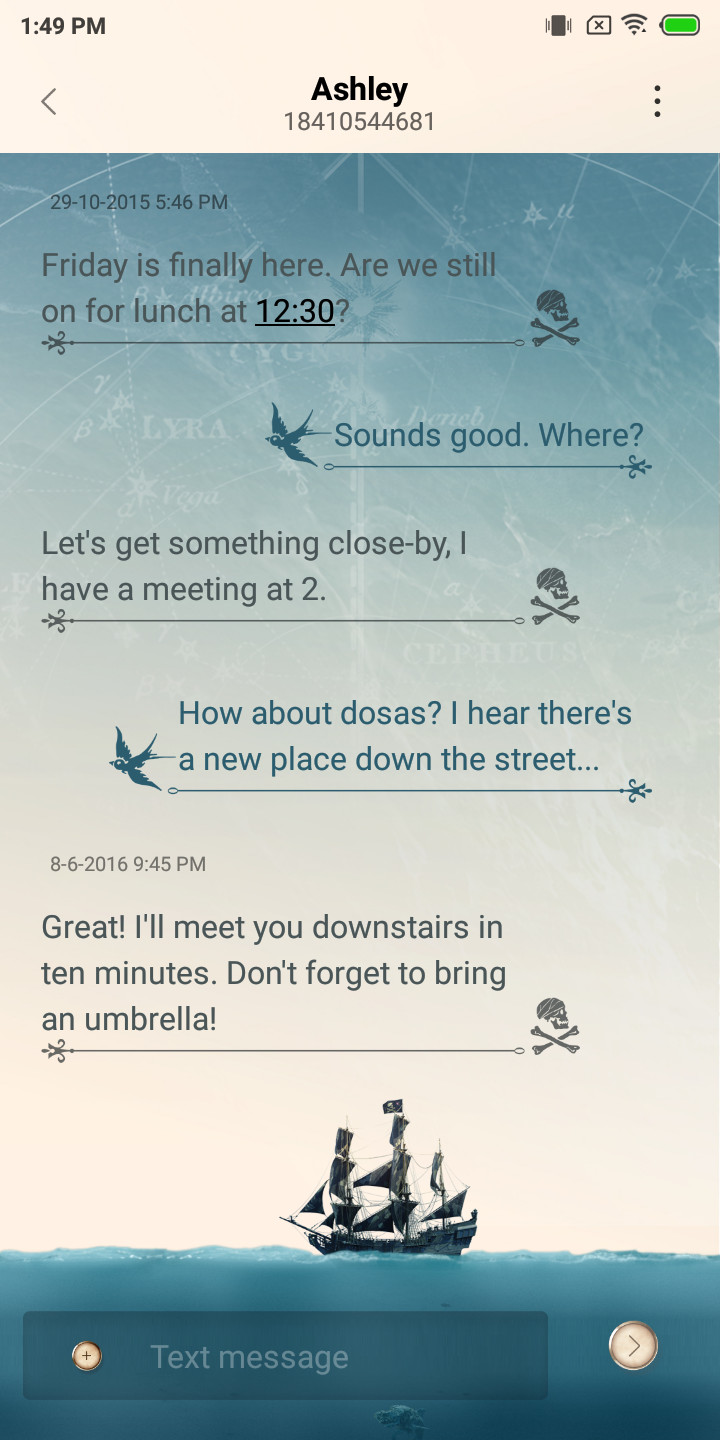Tap the underlined 12:30 time link
This screenshot has height=1440, width=720.
click(294, 312)
